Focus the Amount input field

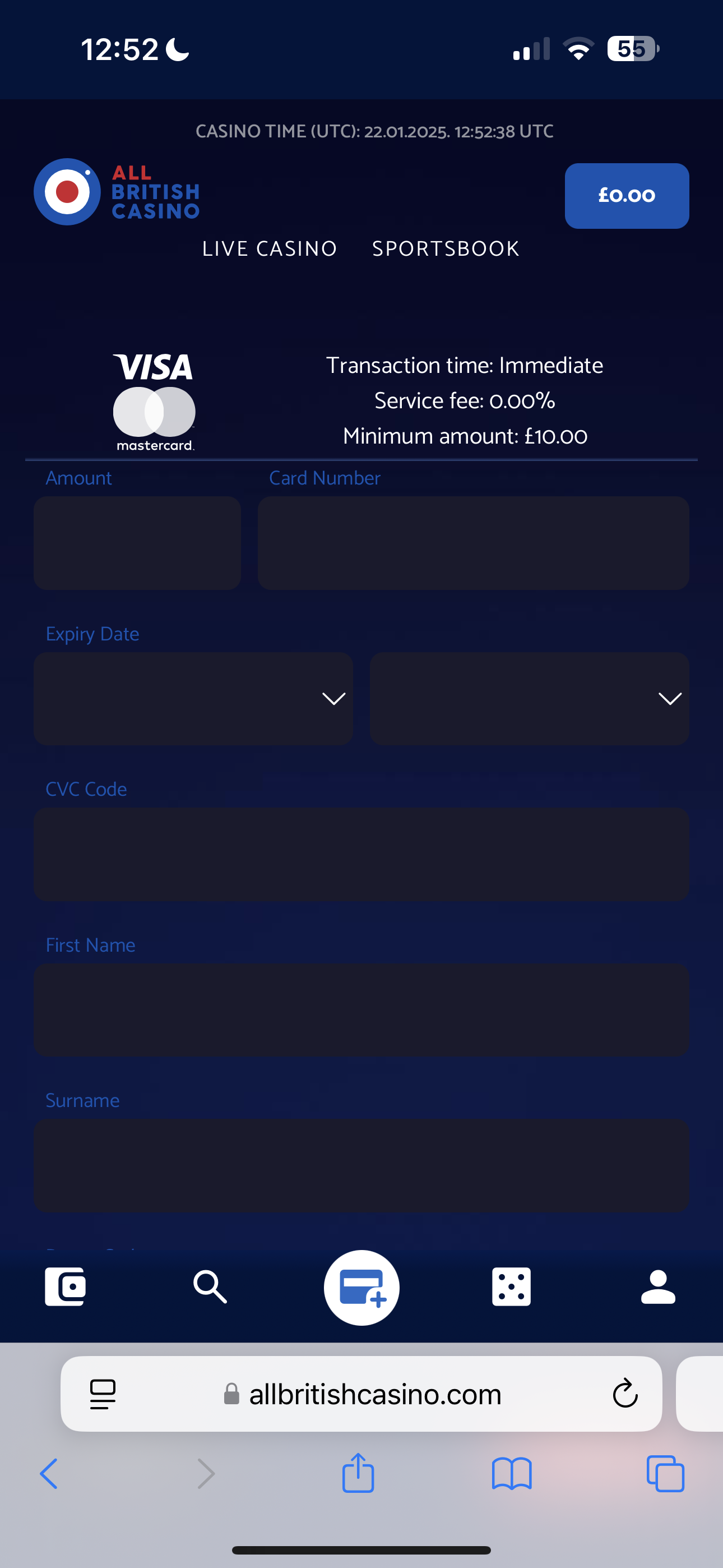coord(137,542)
